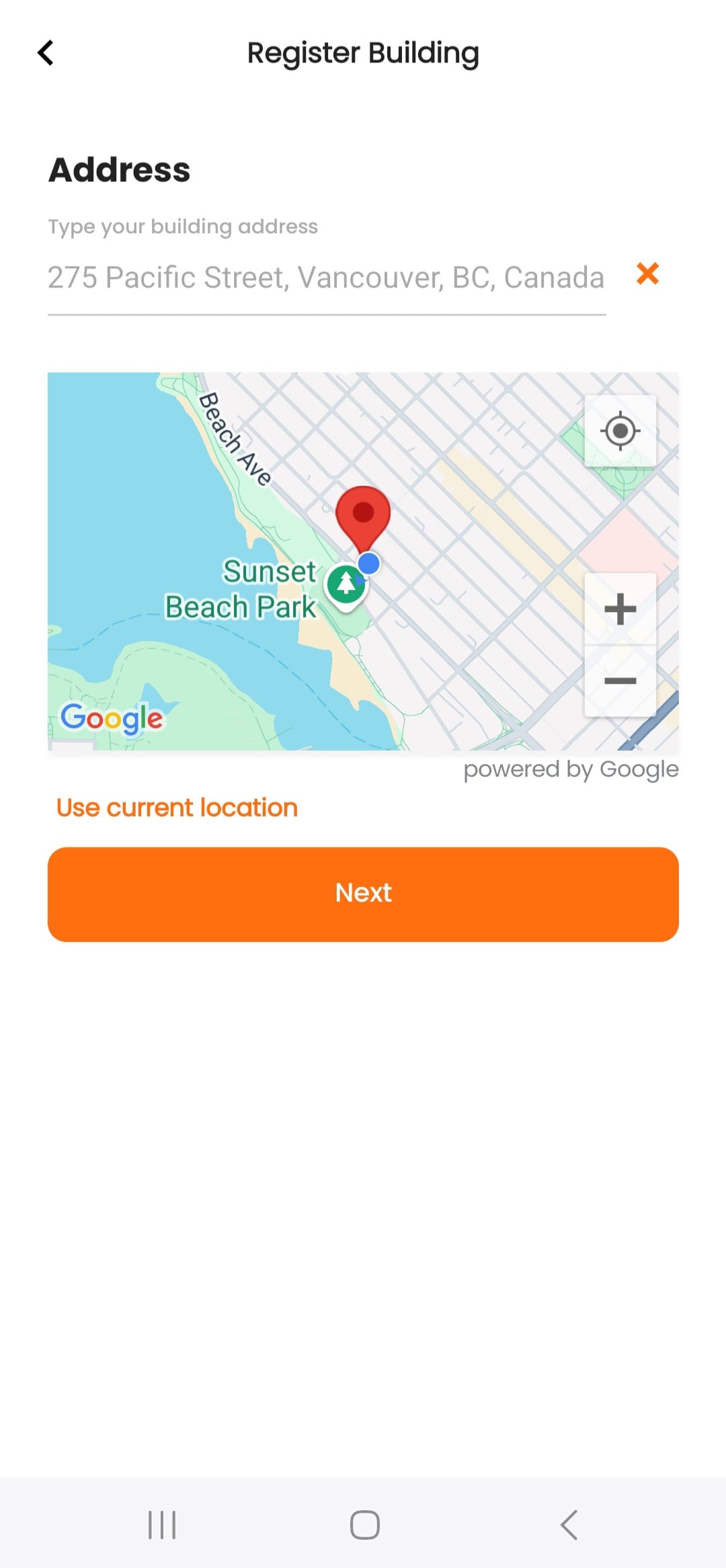The width and height of the screenshot is (726, 1568).
Task: Zoom out on the map
Action: 620,681
